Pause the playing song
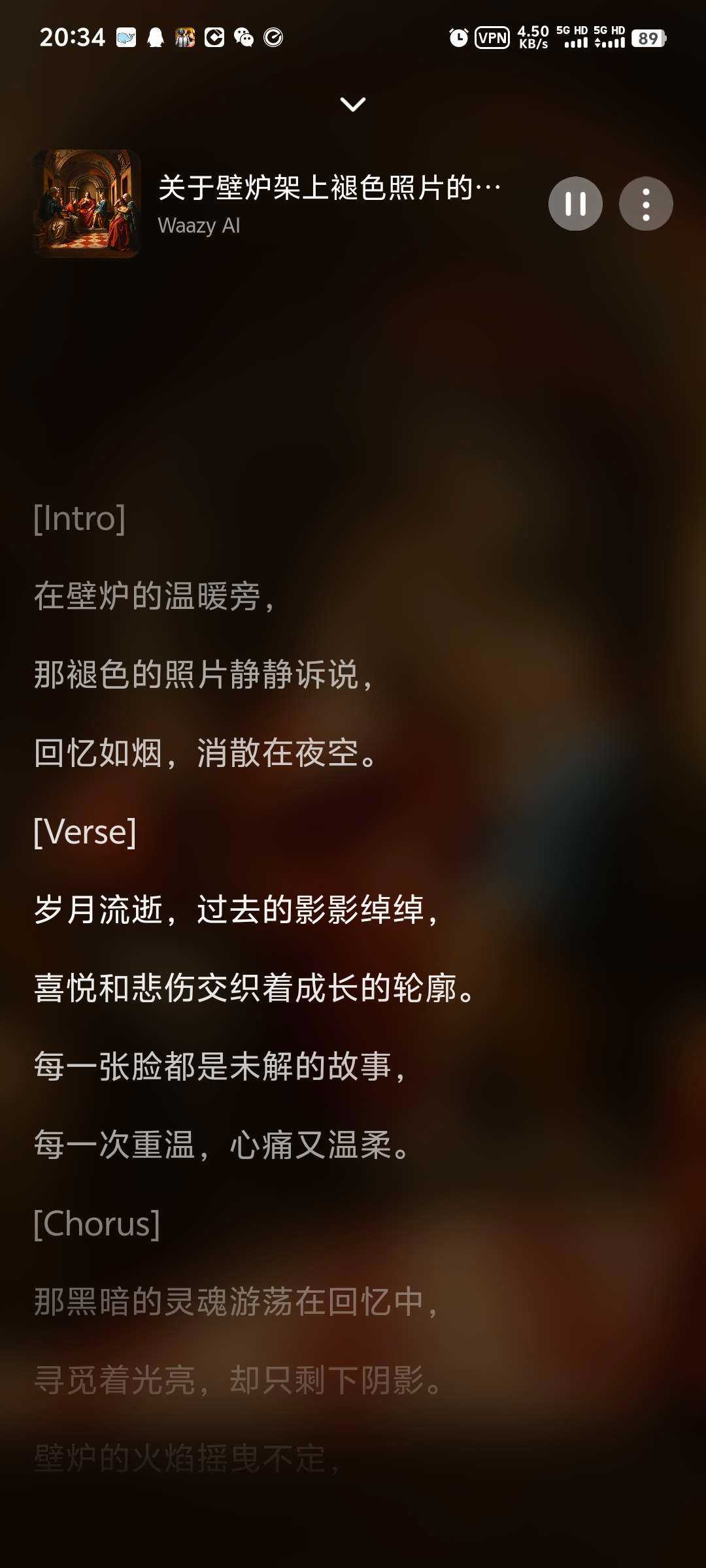Viewport: 706px width, 1568px height. [x=575, y=204]
